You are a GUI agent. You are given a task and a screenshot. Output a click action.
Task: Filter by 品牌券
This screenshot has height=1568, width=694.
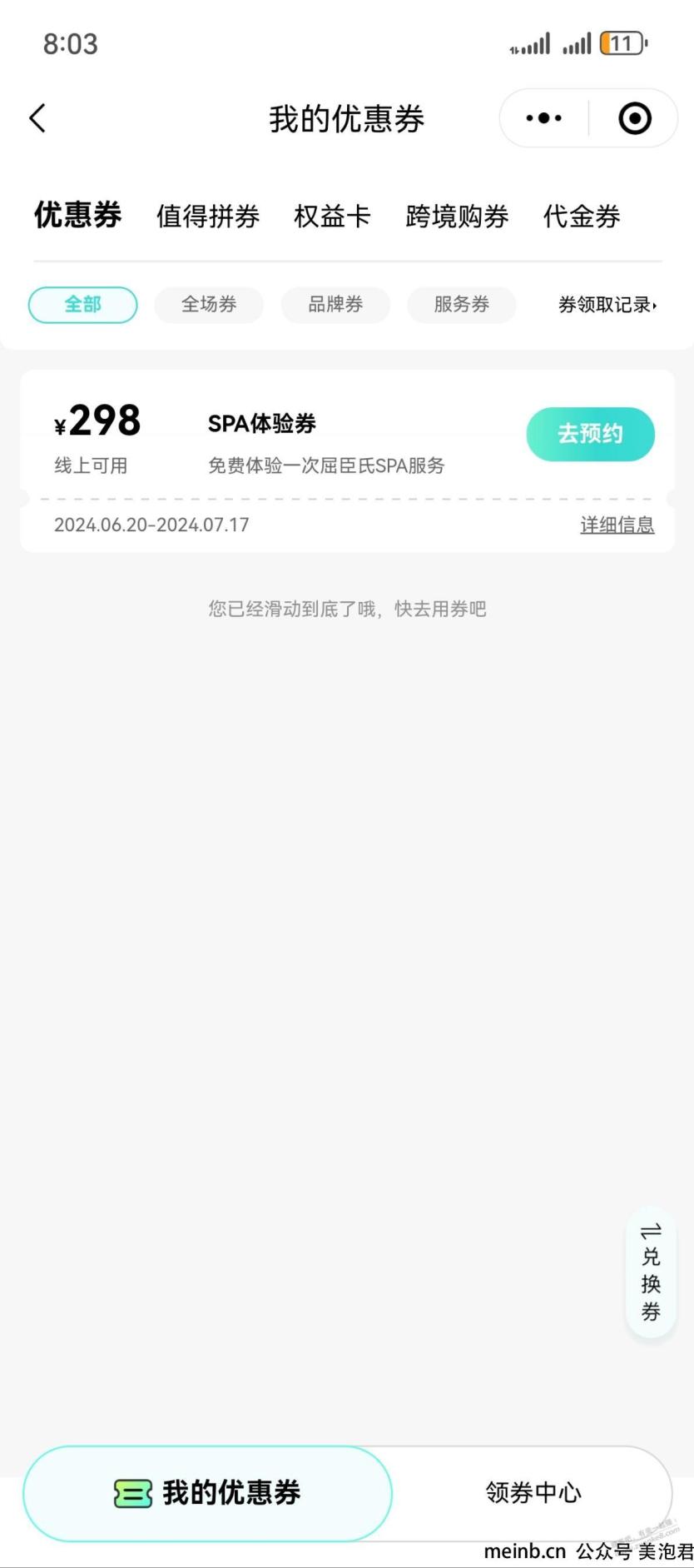(335, 305)
